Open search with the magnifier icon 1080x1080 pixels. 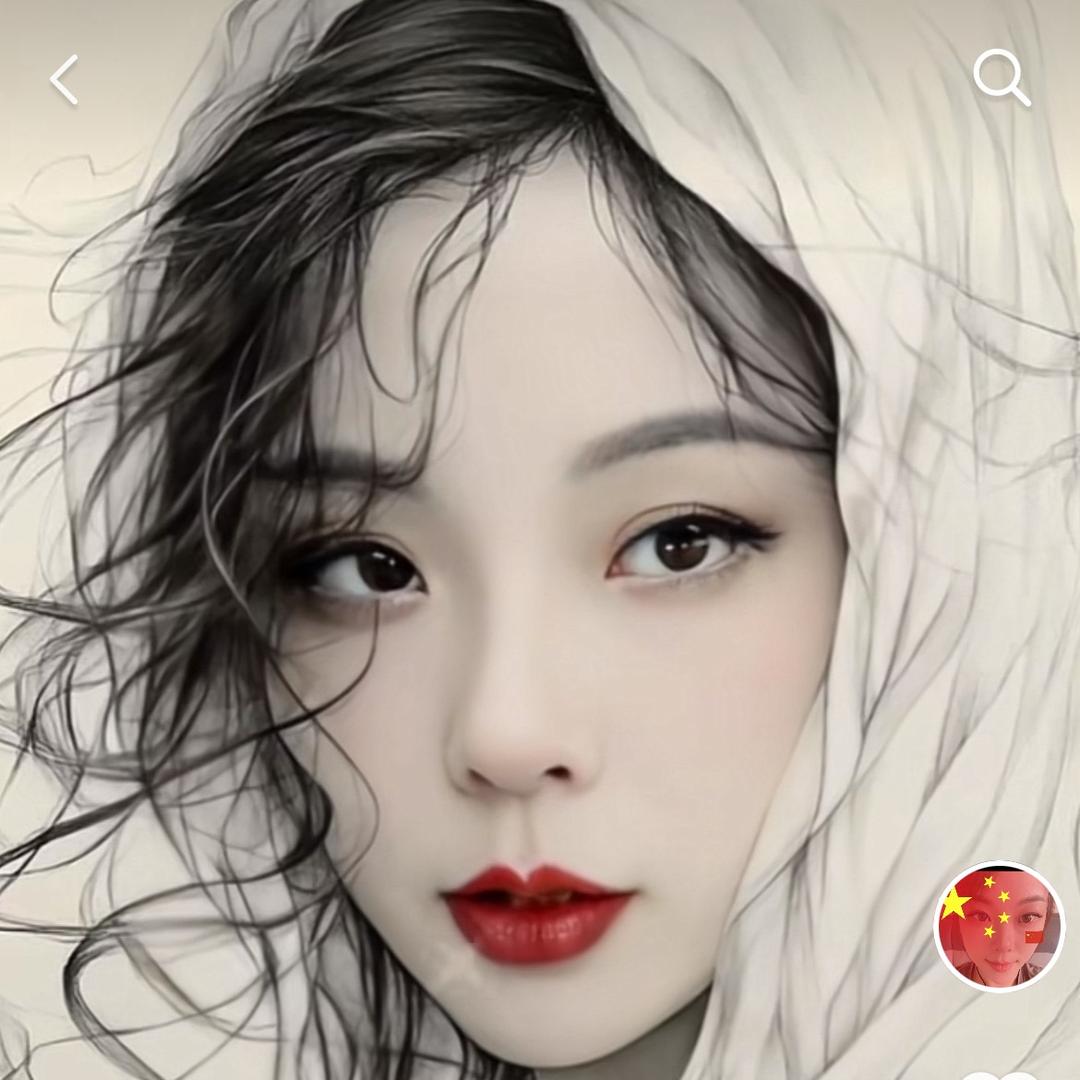pyautogui.click(x=1001, y=78)
